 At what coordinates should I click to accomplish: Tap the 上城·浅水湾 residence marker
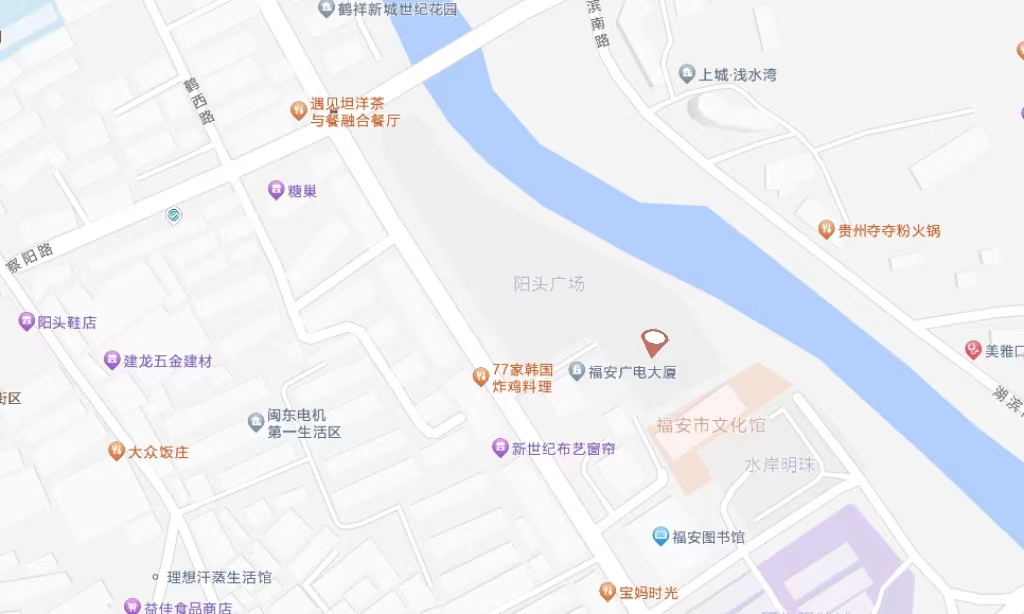[687, 74]
